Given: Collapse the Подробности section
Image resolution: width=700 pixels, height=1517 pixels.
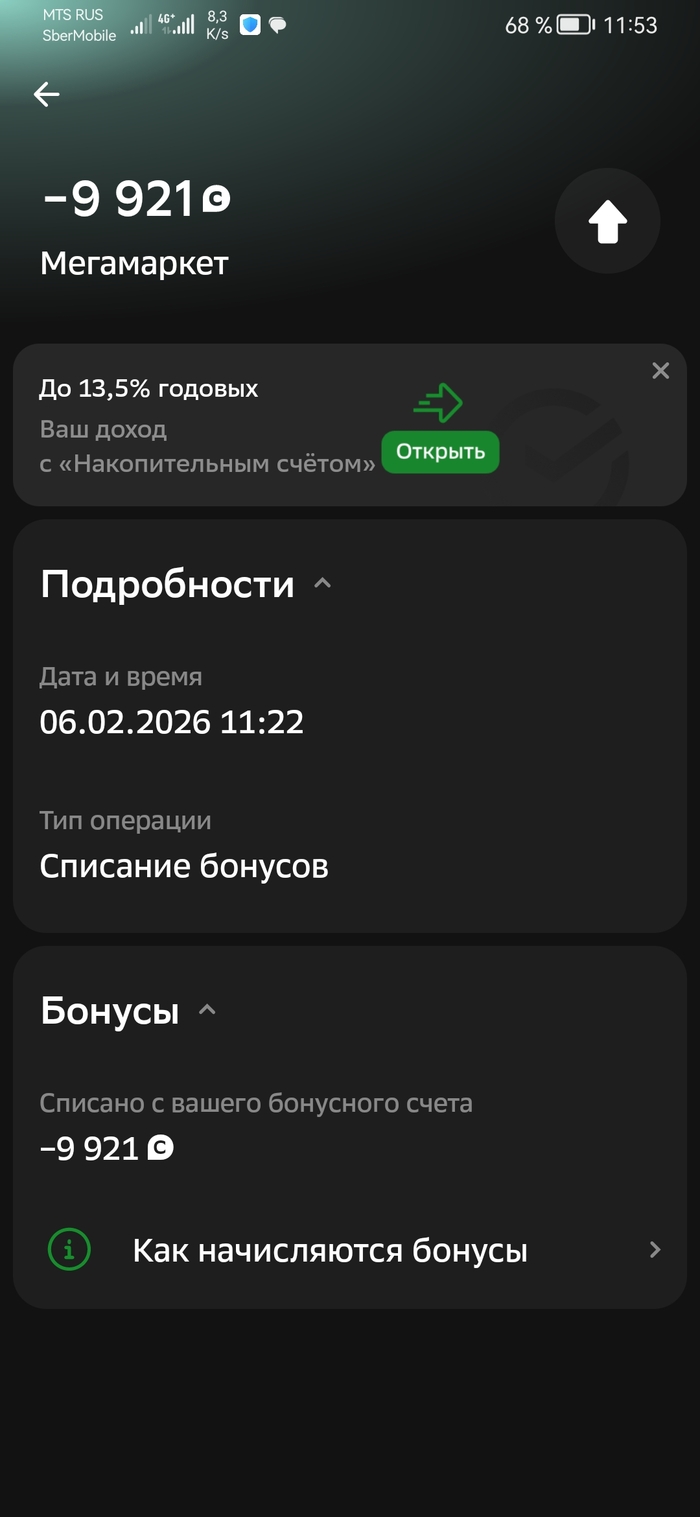Looking at the screenshot, I should [322, 584].
